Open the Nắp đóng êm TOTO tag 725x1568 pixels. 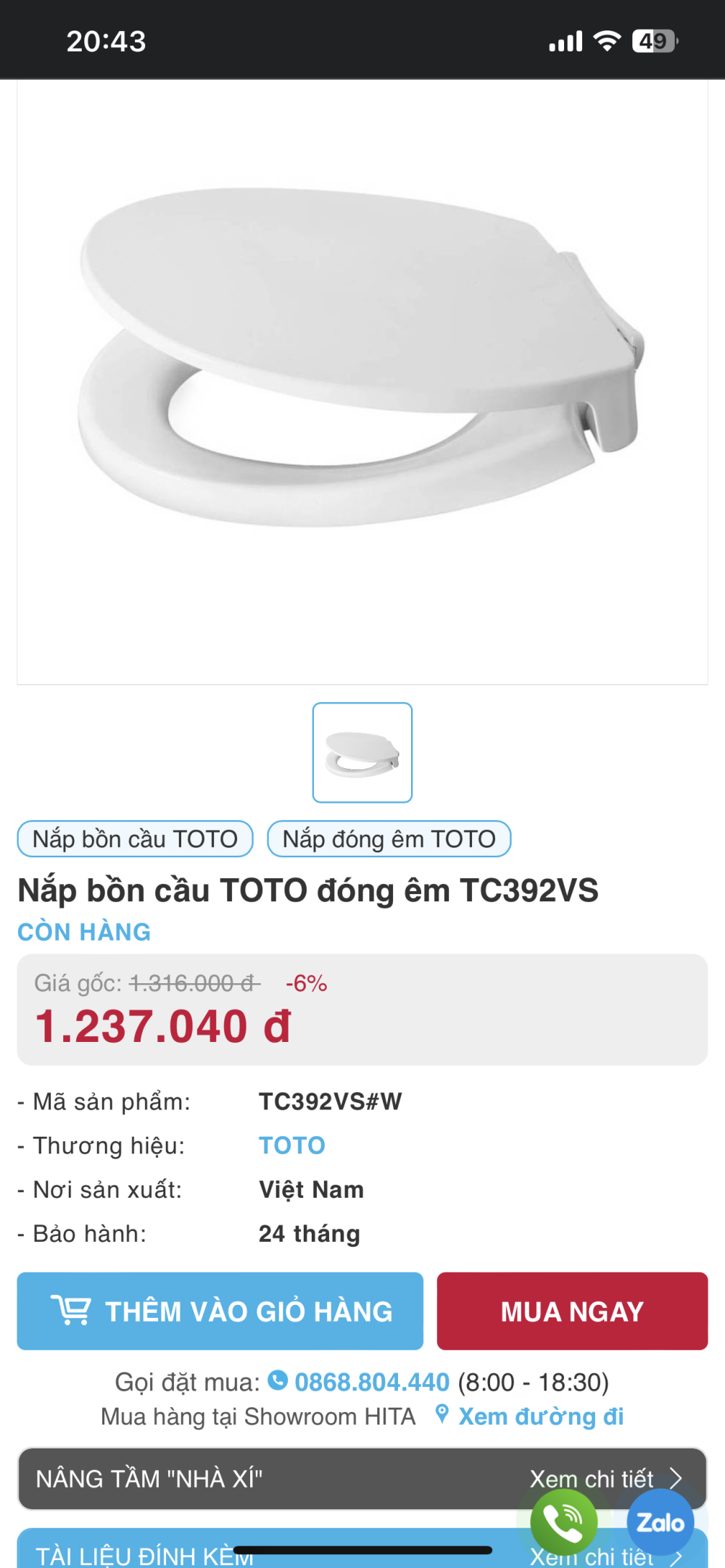389,839
